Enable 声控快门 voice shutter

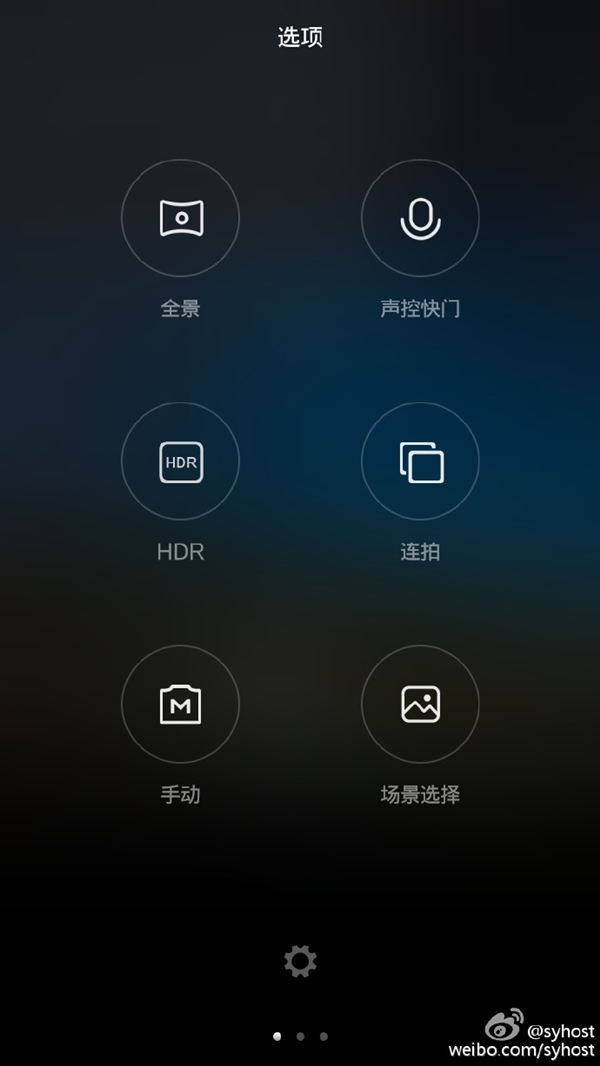point(420,218)
